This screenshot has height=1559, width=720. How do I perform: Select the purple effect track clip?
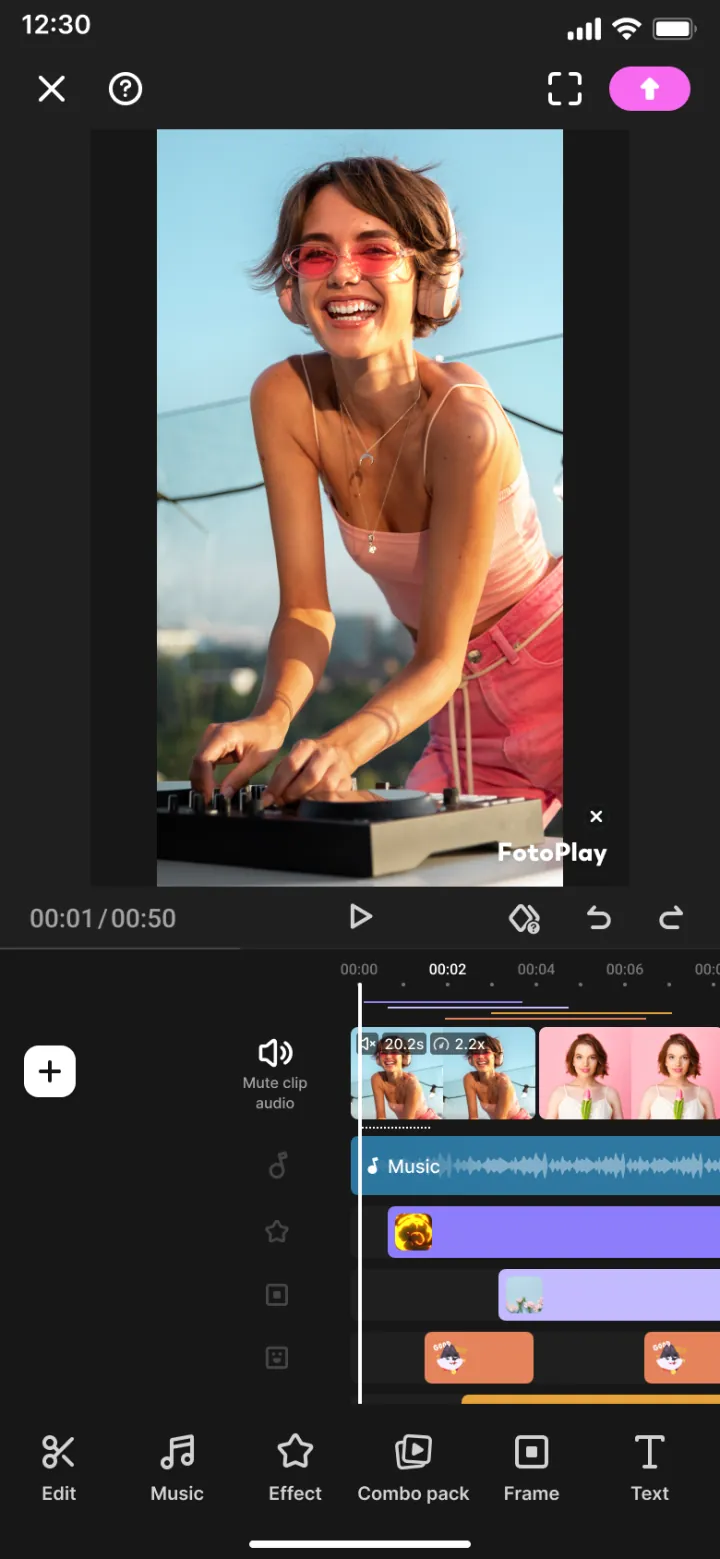554,1232
